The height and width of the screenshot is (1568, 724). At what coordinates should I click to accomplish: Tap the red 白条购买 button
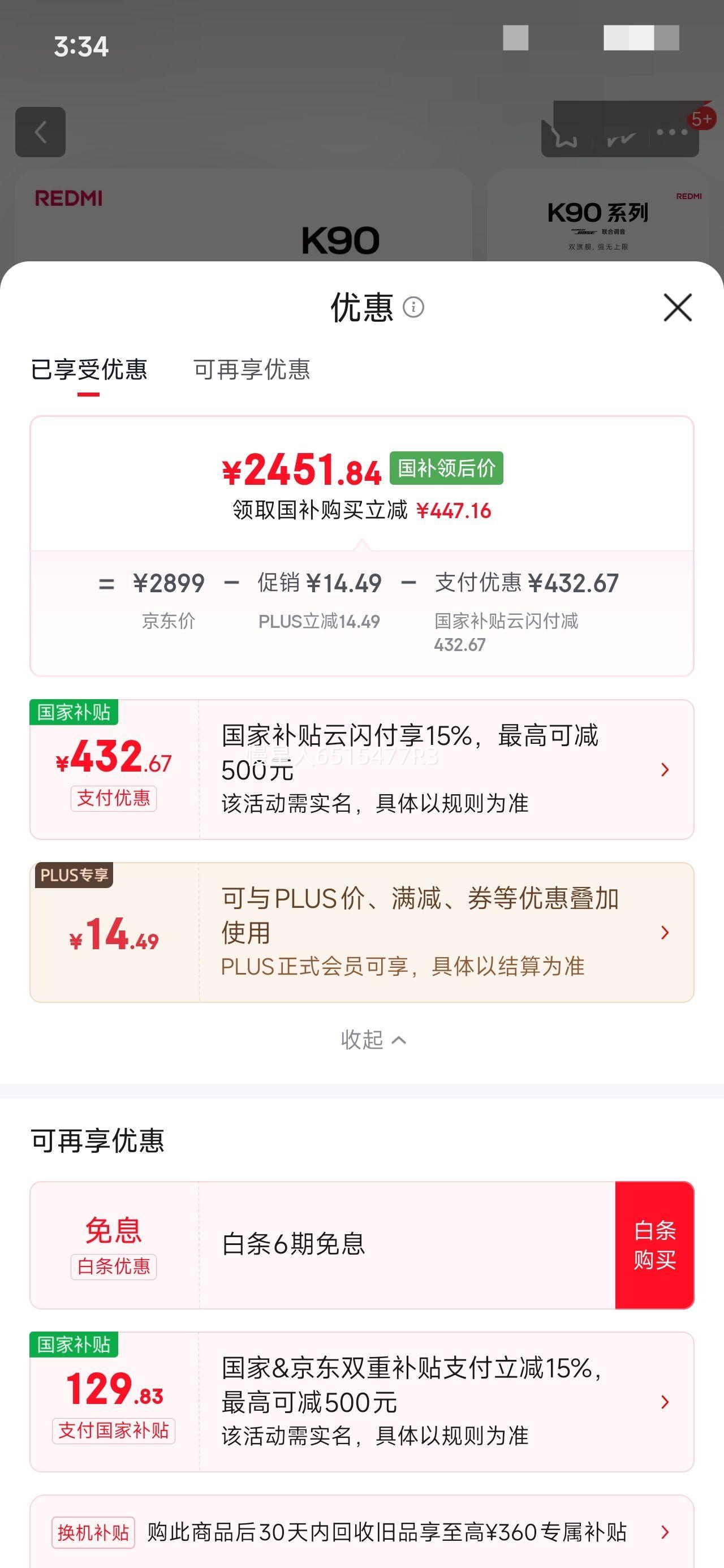[654, 1246]
